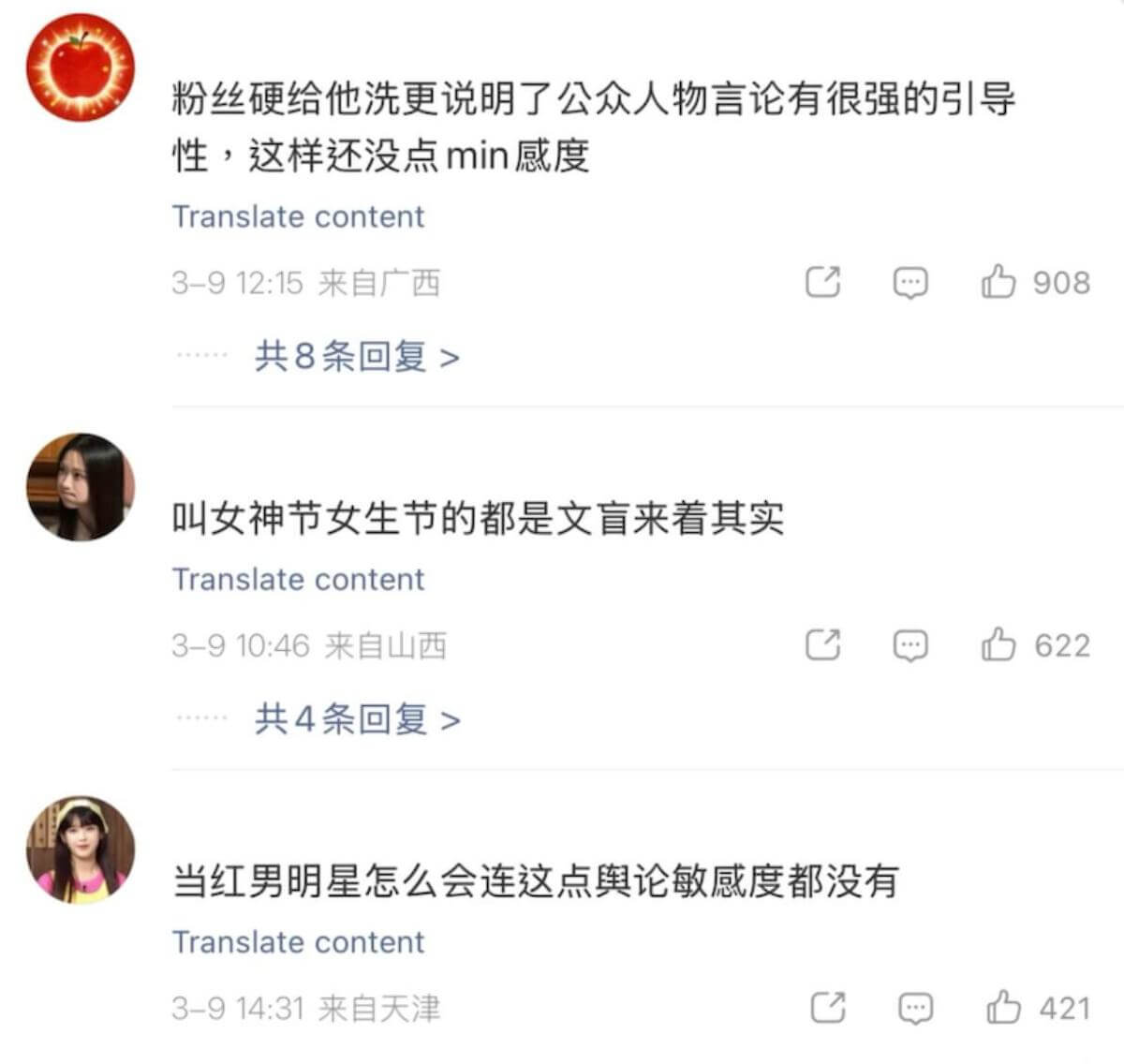Screen dimensions: 1124x1064
Task: Like the comment with 622 likes
Action: coord(998,644)
